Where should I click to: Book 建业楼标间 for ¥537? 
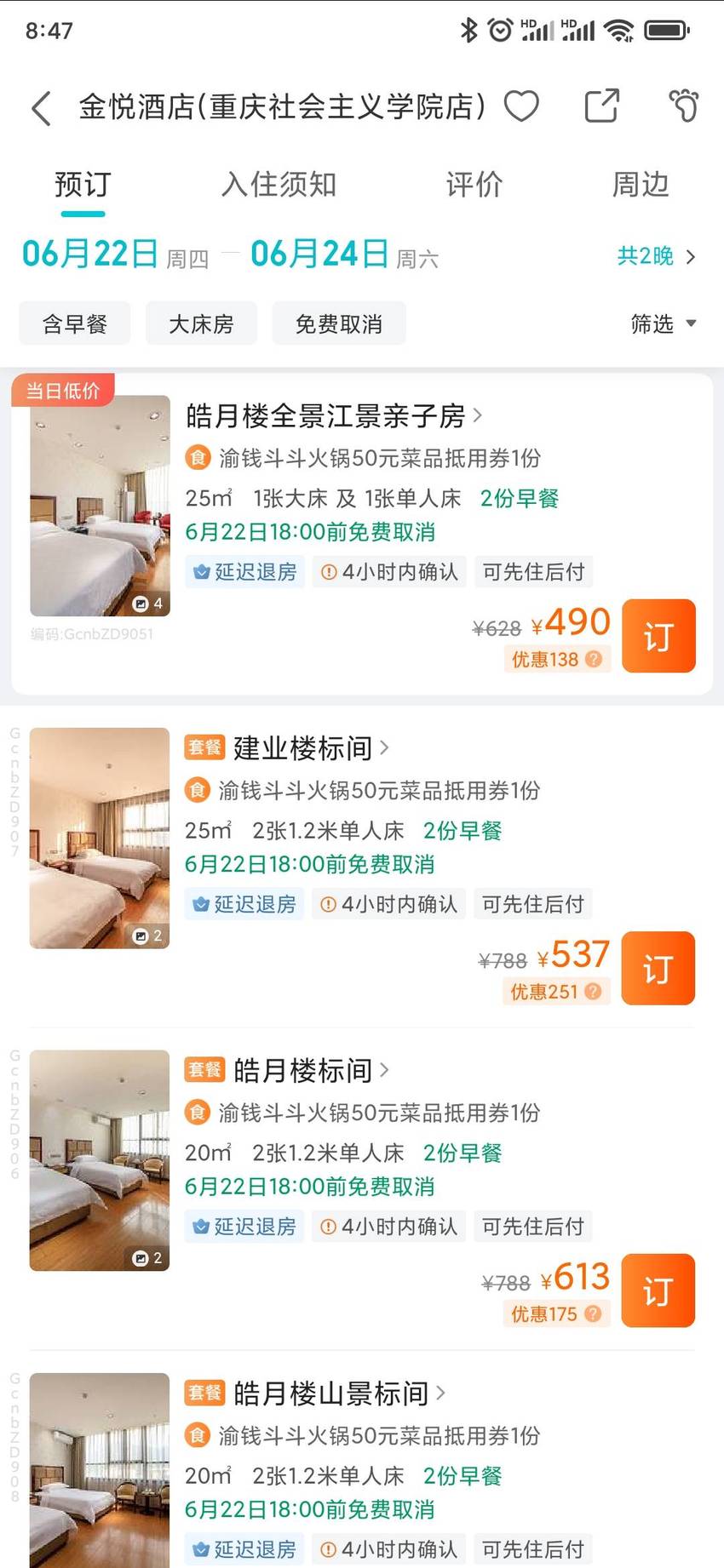(x=658, y=969)
